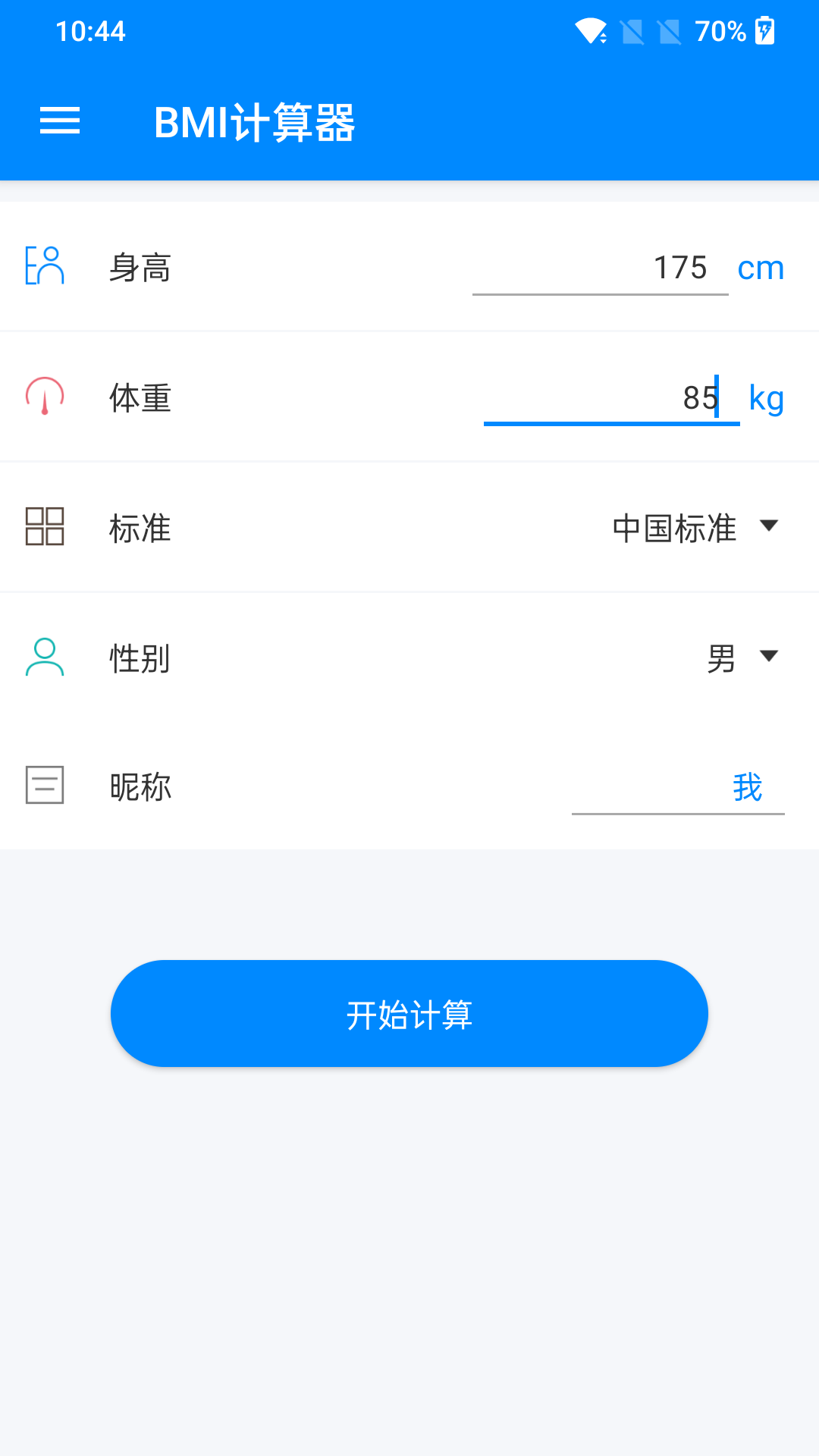Click the standard (标准) grid icon

45,526
